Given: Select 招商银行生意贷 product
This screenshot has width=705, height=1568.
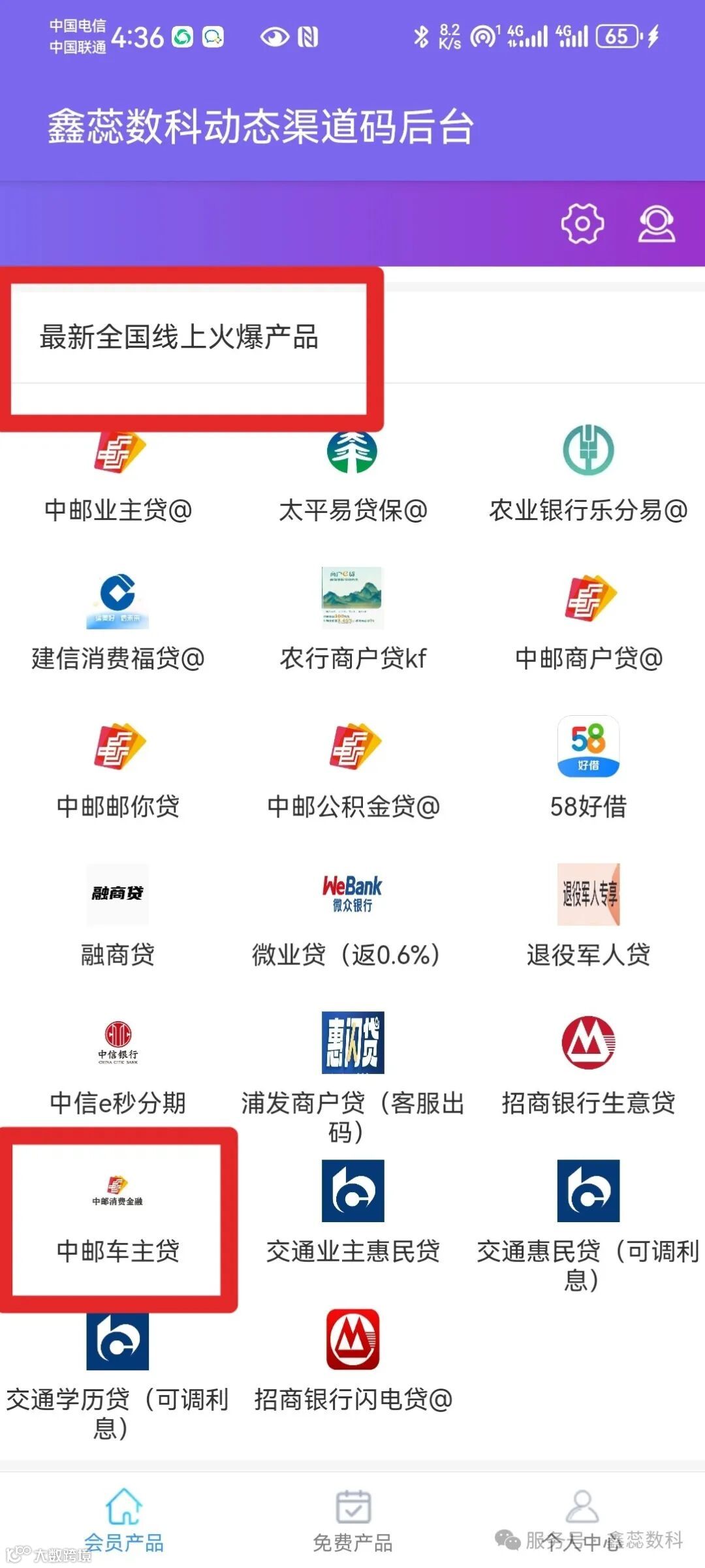Looking at the screenshot, I should pos(588,1071).
